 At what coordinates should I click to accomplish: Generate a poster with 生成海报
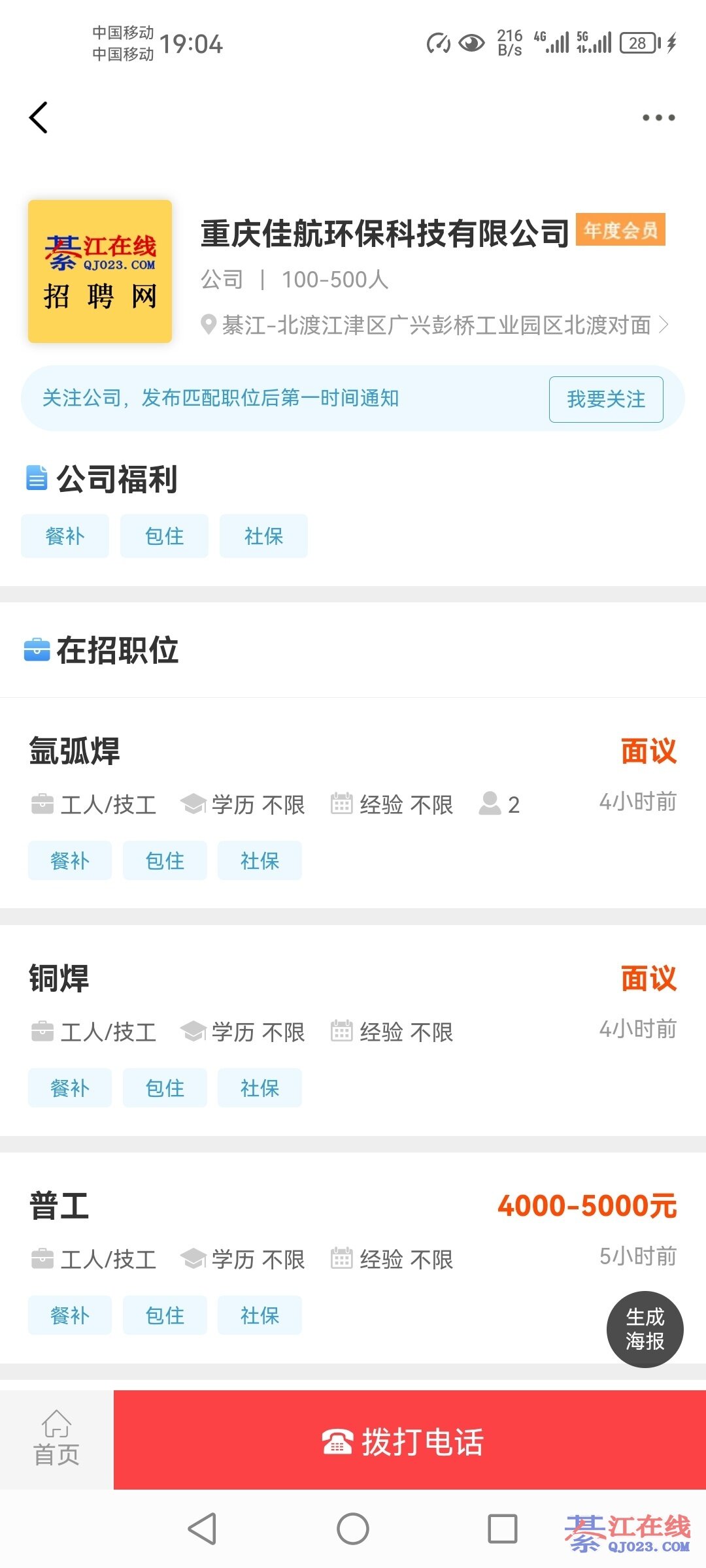pyautogui.click(x=645, y=1329)
